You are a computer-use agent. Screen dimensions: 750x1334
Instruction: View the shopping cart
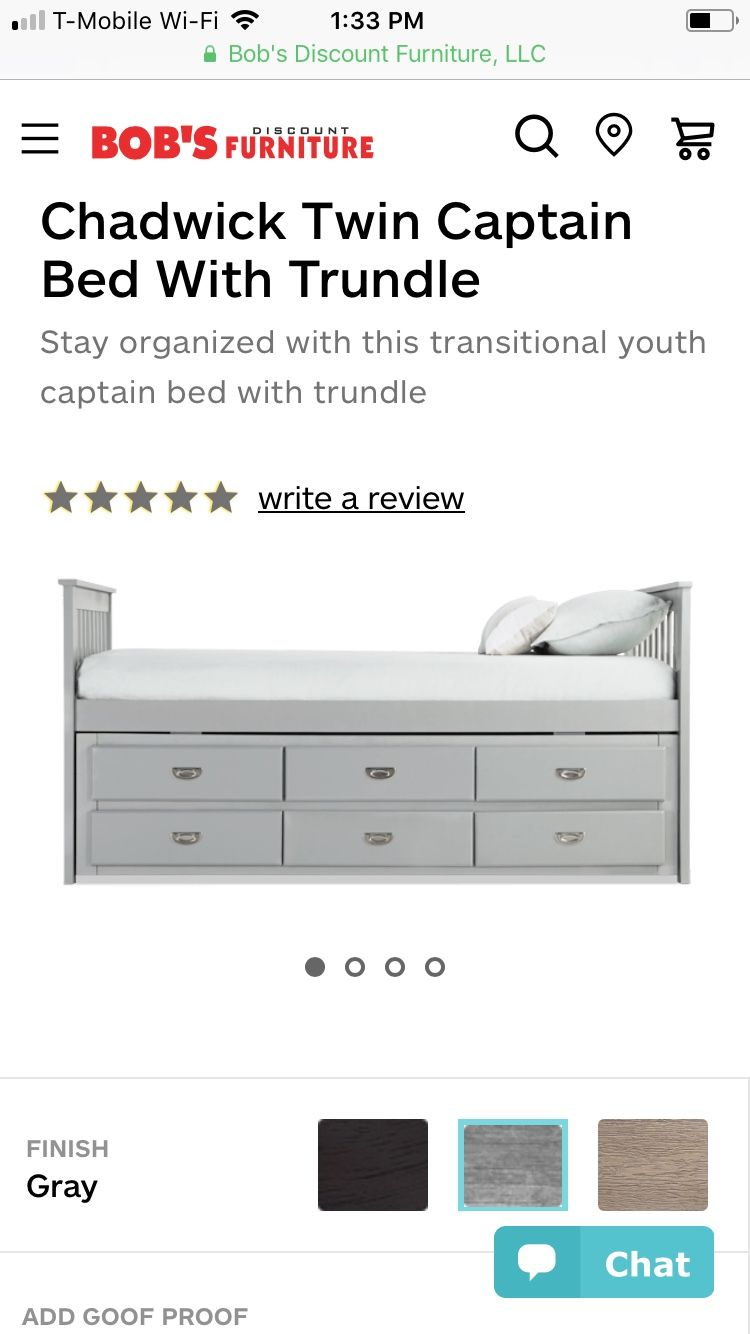click(693, 138)
